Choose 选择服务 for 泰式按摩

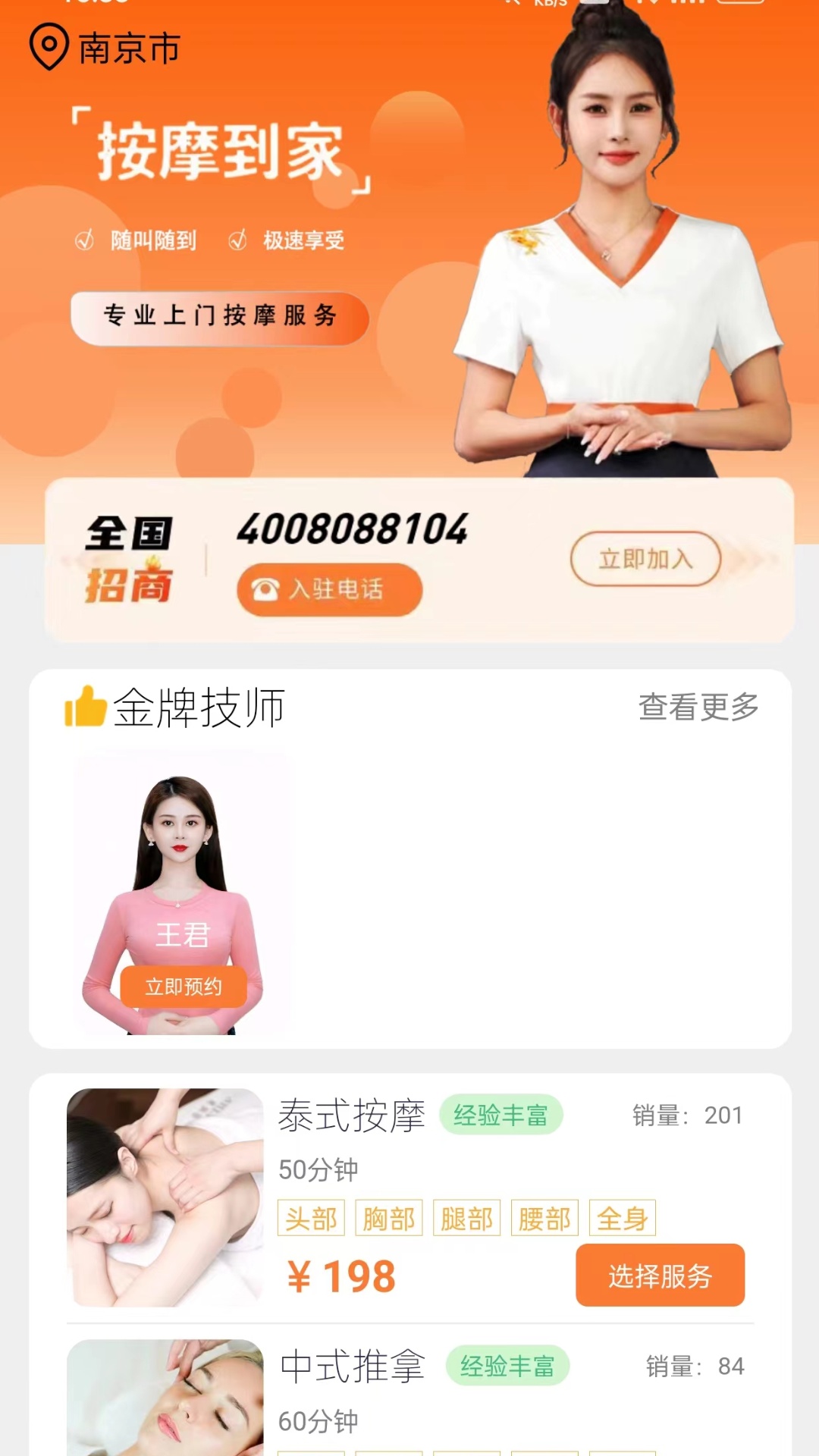[x=660, y=1276]
